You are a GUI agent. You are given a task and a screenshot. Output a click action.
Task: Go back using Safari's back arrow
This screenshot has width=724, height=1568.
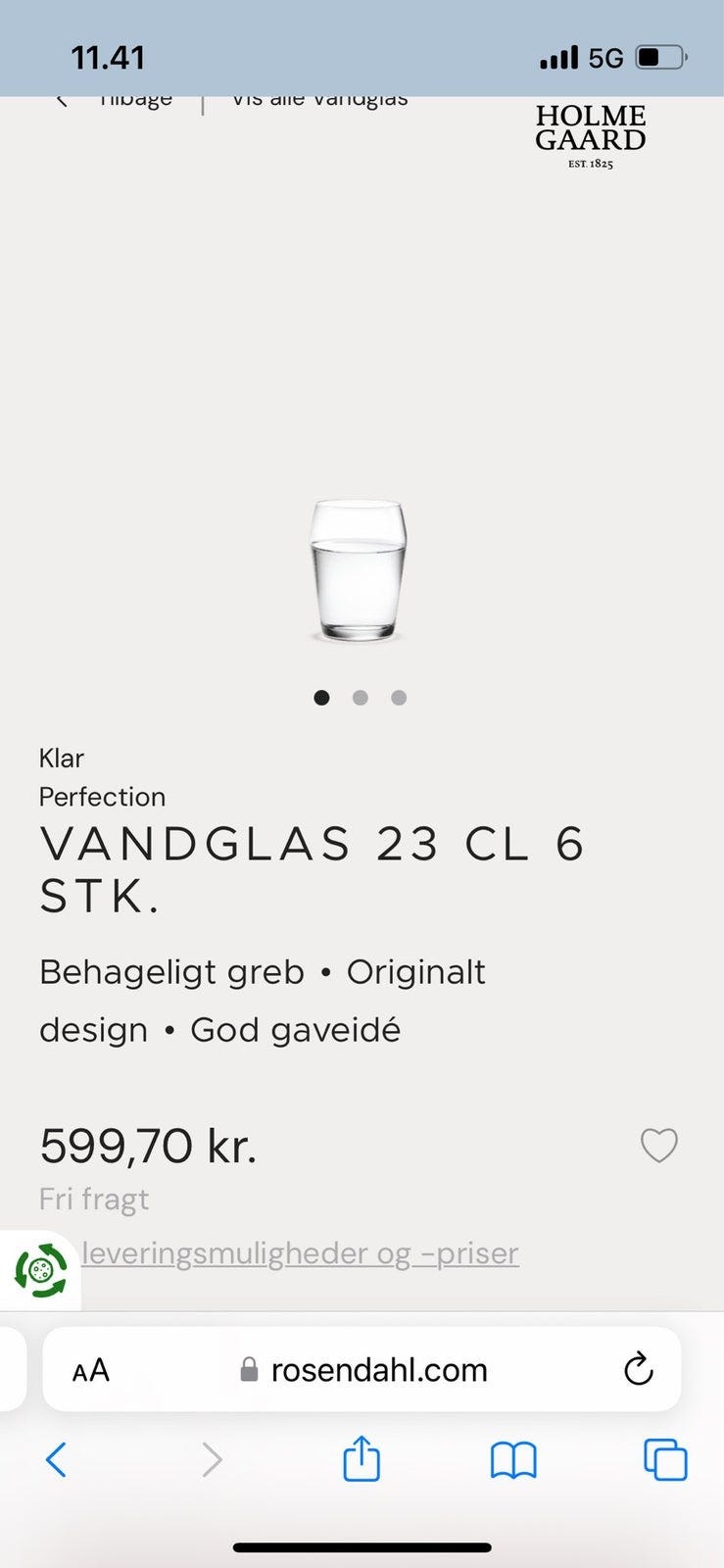(x=56, y=1460)
